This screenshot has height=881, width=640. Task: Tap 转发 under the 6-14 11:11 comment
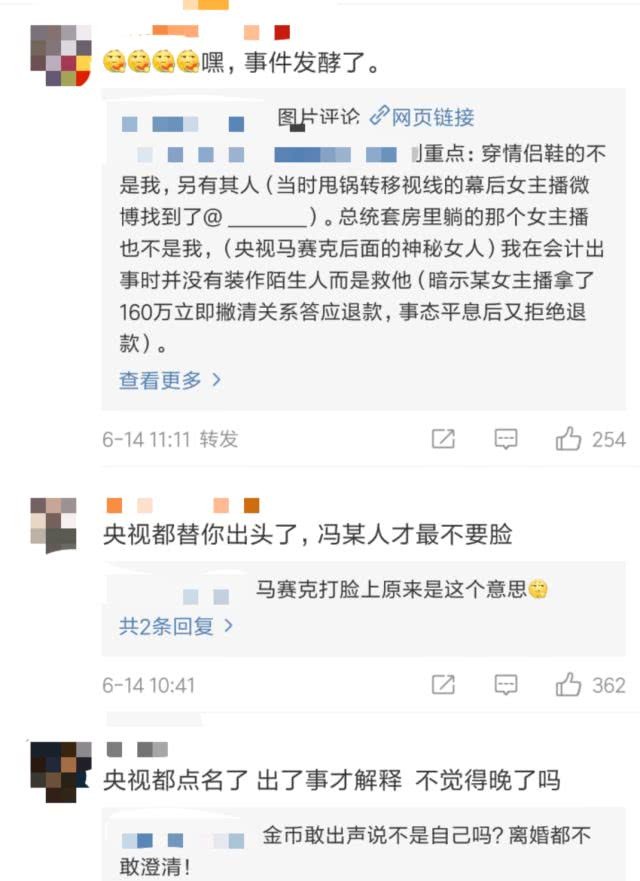click(218, 439)
